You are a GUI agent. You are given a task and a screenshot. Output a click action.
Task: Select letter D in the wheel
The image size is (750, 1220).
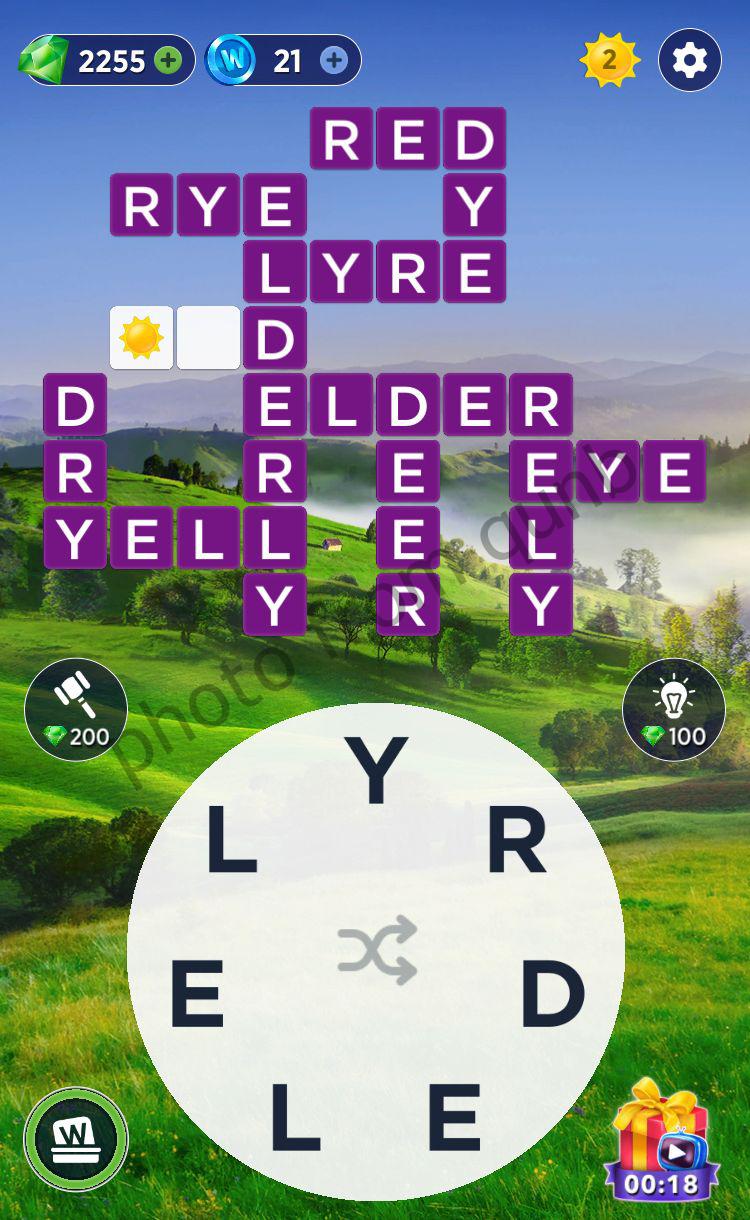point(552,995)
